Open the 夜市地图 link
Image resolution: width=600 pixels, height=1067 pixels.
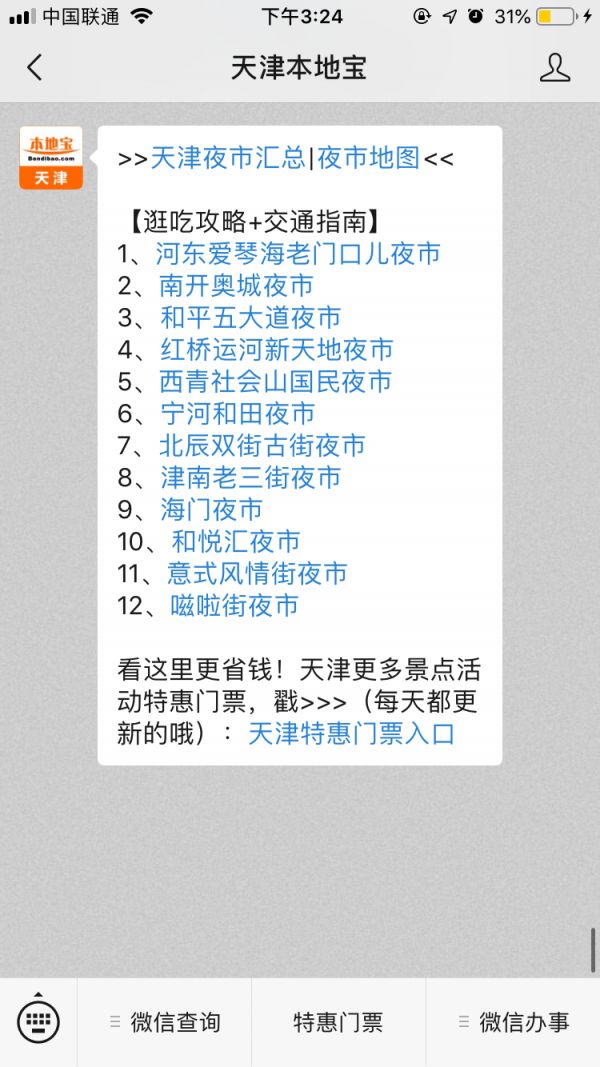tap(368, 158)
